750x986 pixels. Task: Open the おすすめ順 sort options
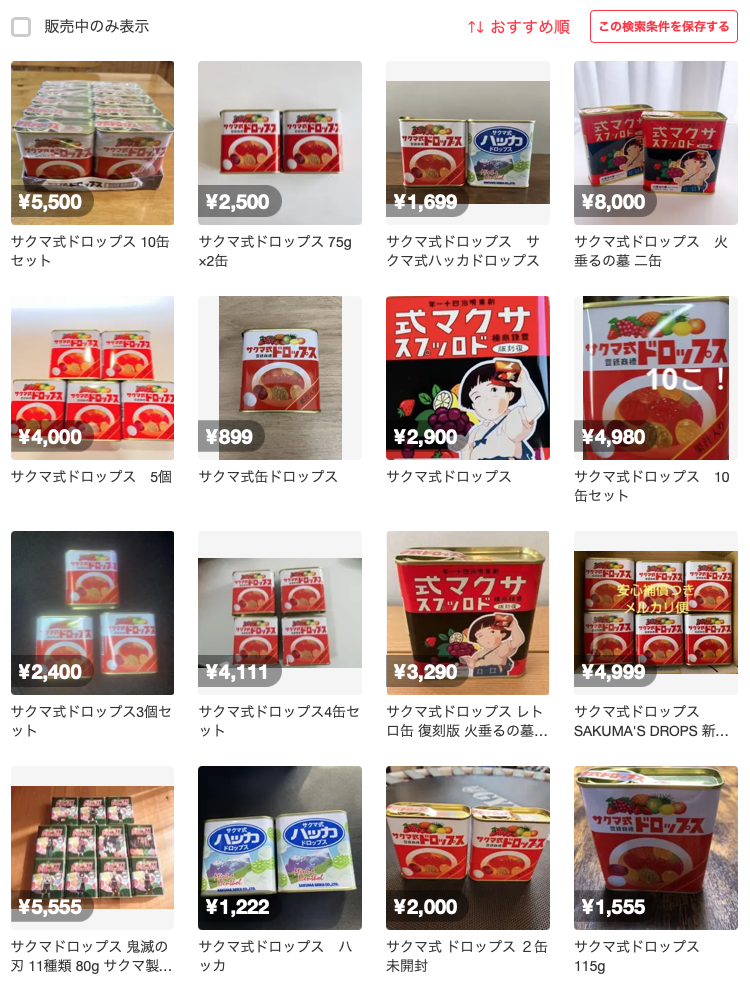pos(518,27)
